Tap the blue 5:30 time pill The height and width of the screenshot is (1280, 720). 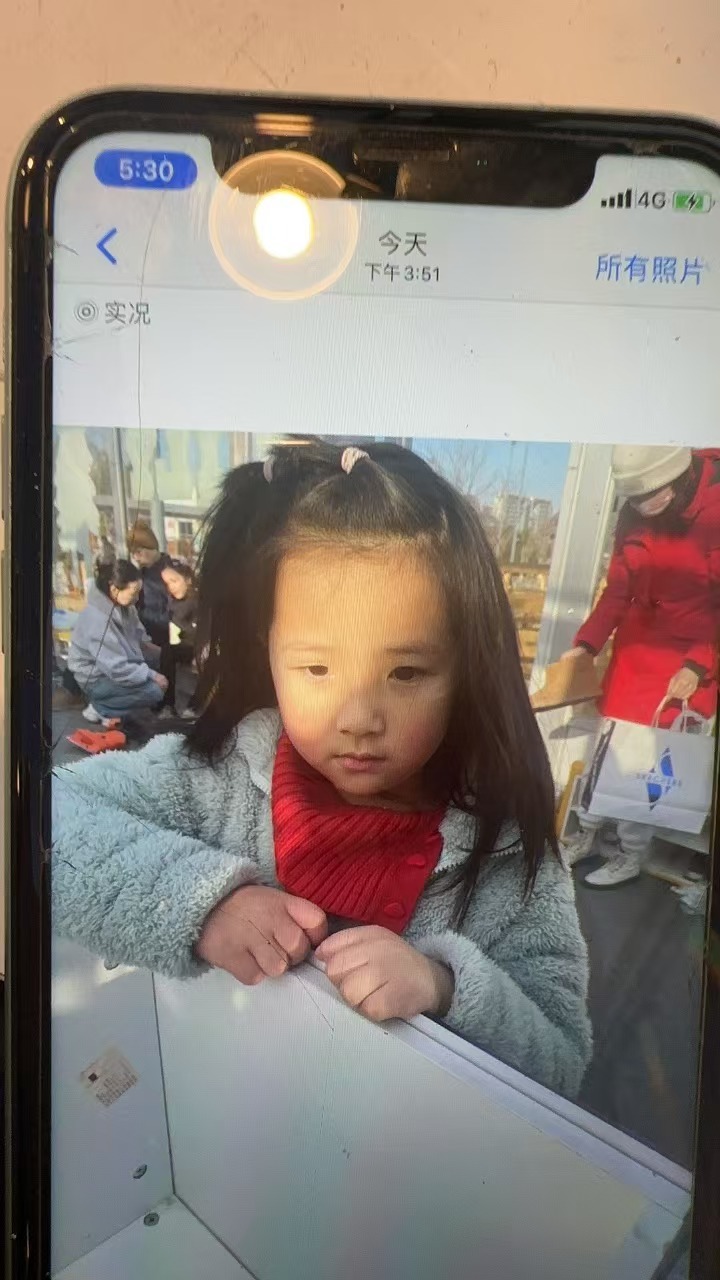click(146, 170)
